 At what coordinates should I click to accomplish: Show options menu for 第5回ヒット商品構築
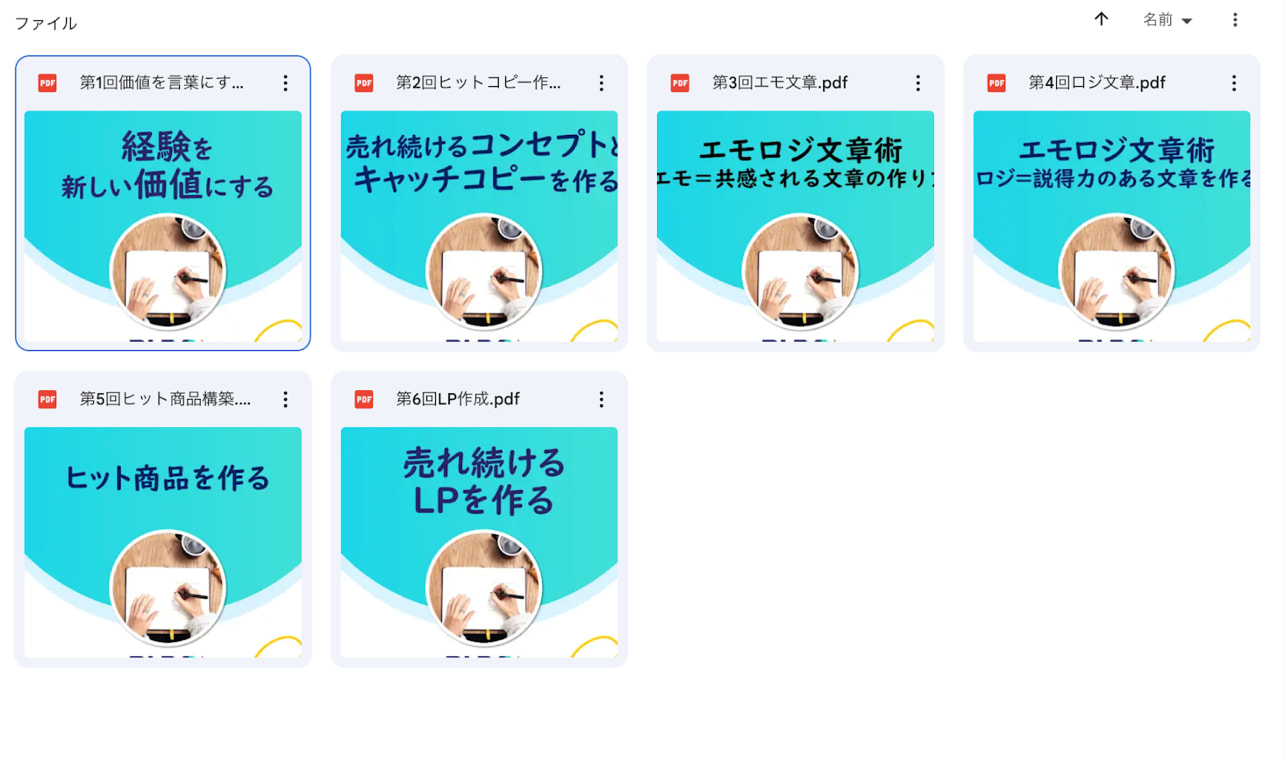(285, 399)
